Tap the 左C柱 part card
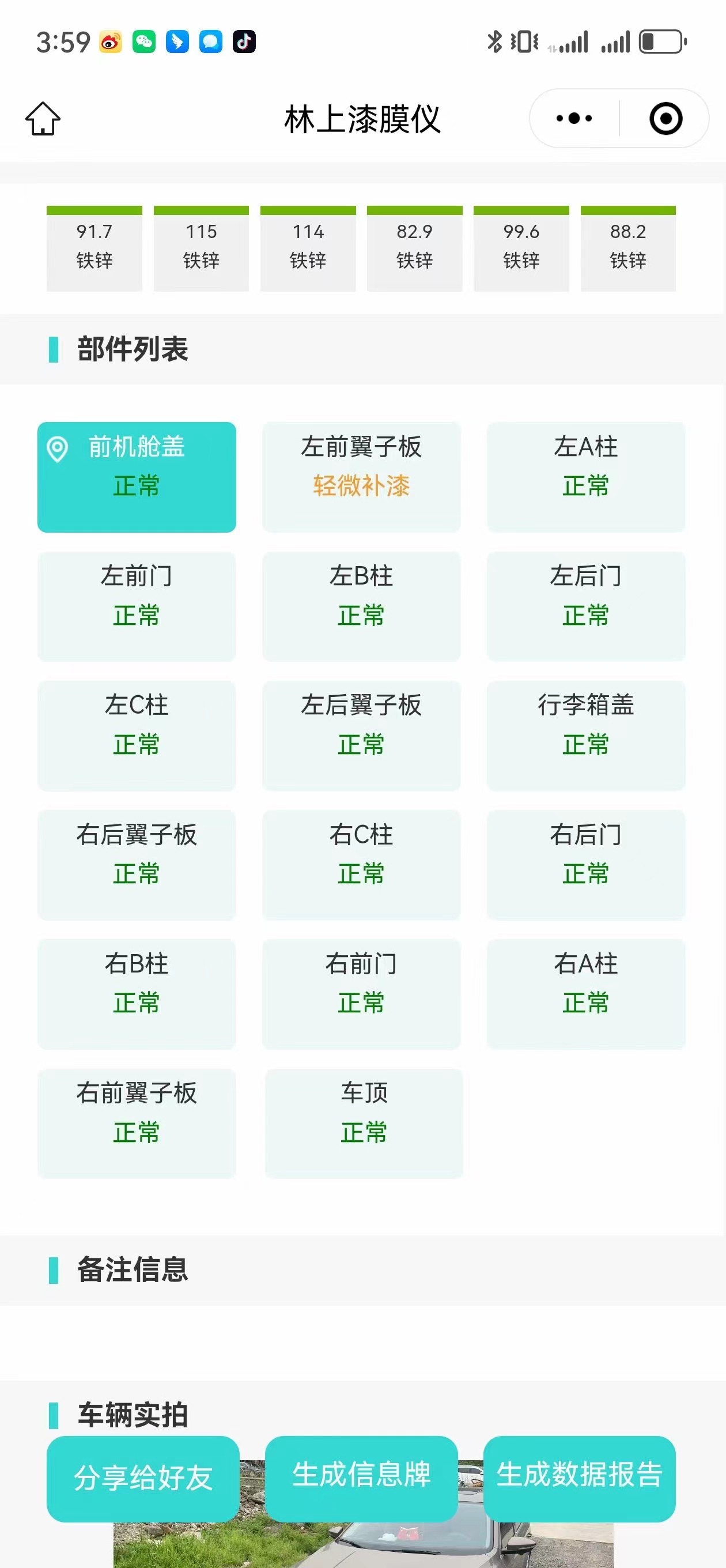The image size is (726, 1568). tap(137, 736)
